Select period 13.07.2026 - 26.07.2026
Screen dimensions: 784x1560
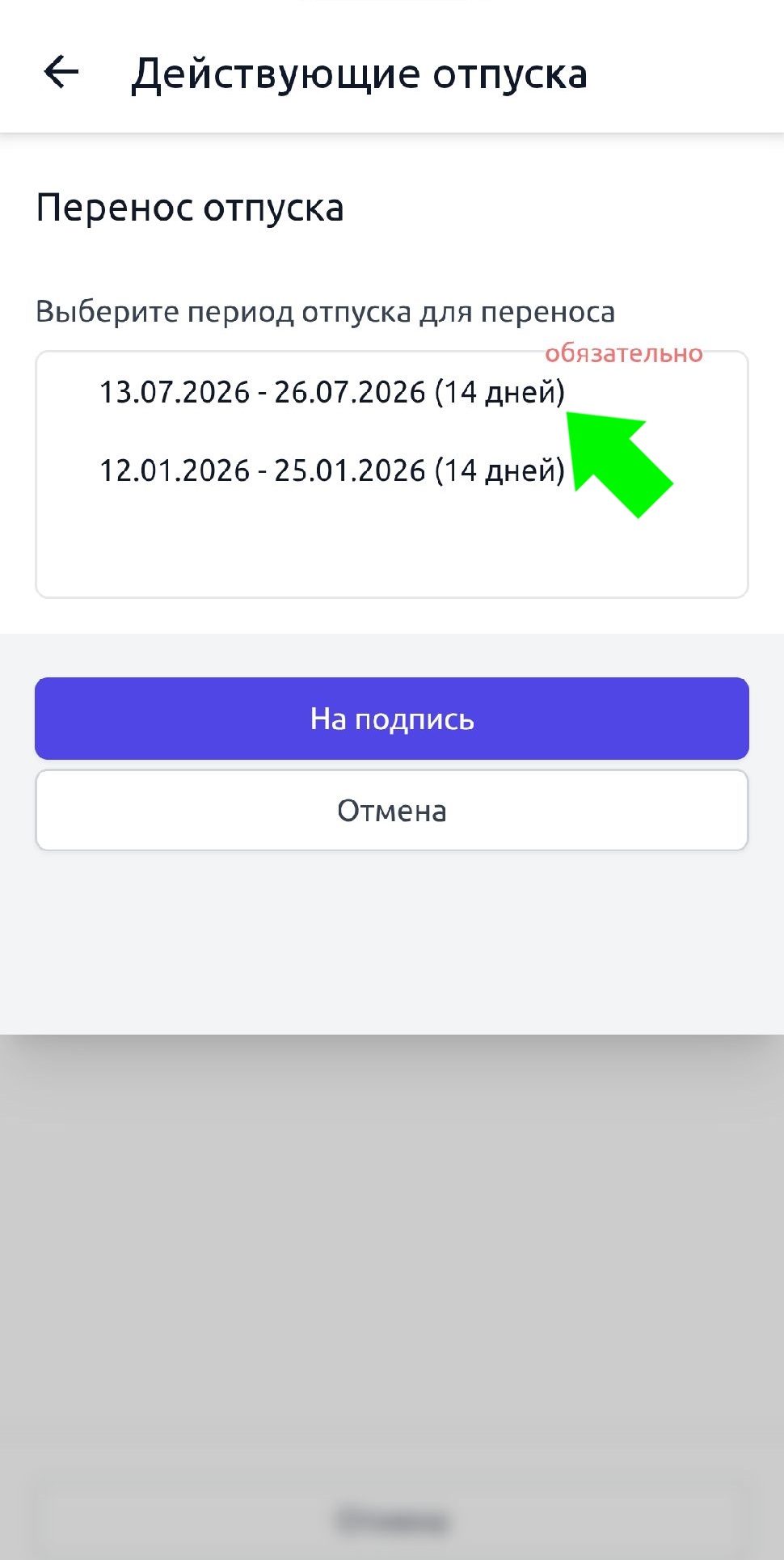pos(331,393)
